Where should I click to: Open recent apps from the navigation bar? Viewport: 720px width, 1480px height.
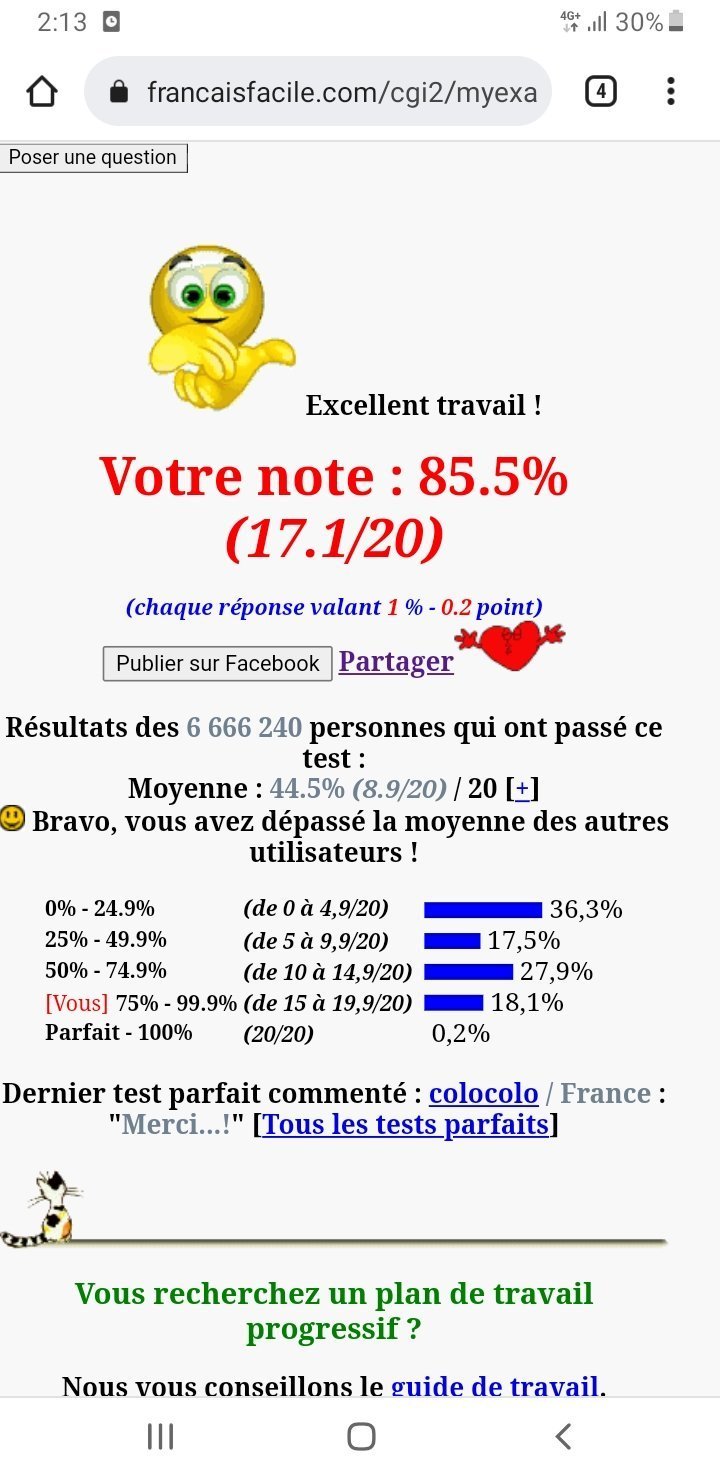160,1437
